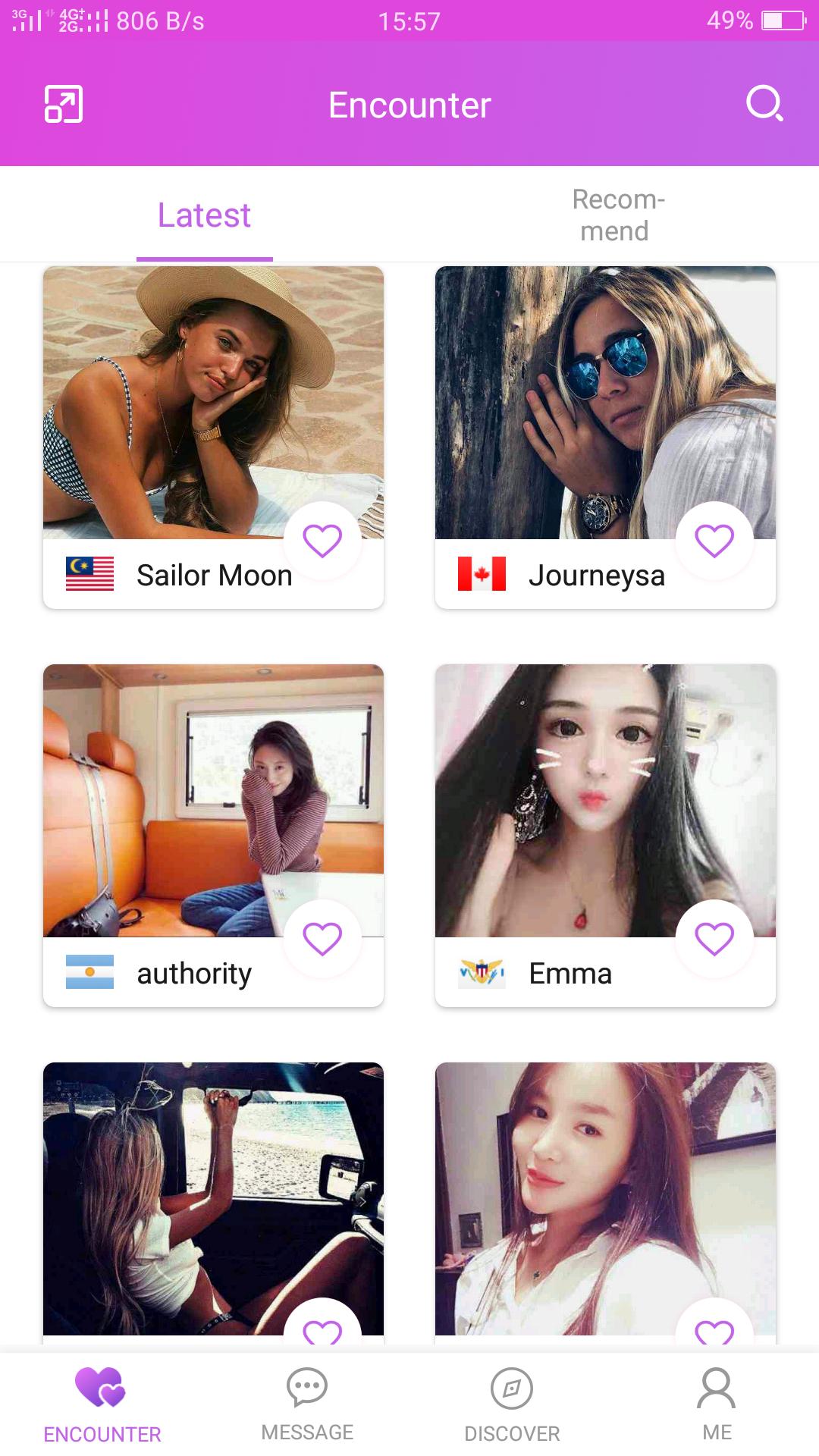Tap the expand icon in the header

(64, 104)
